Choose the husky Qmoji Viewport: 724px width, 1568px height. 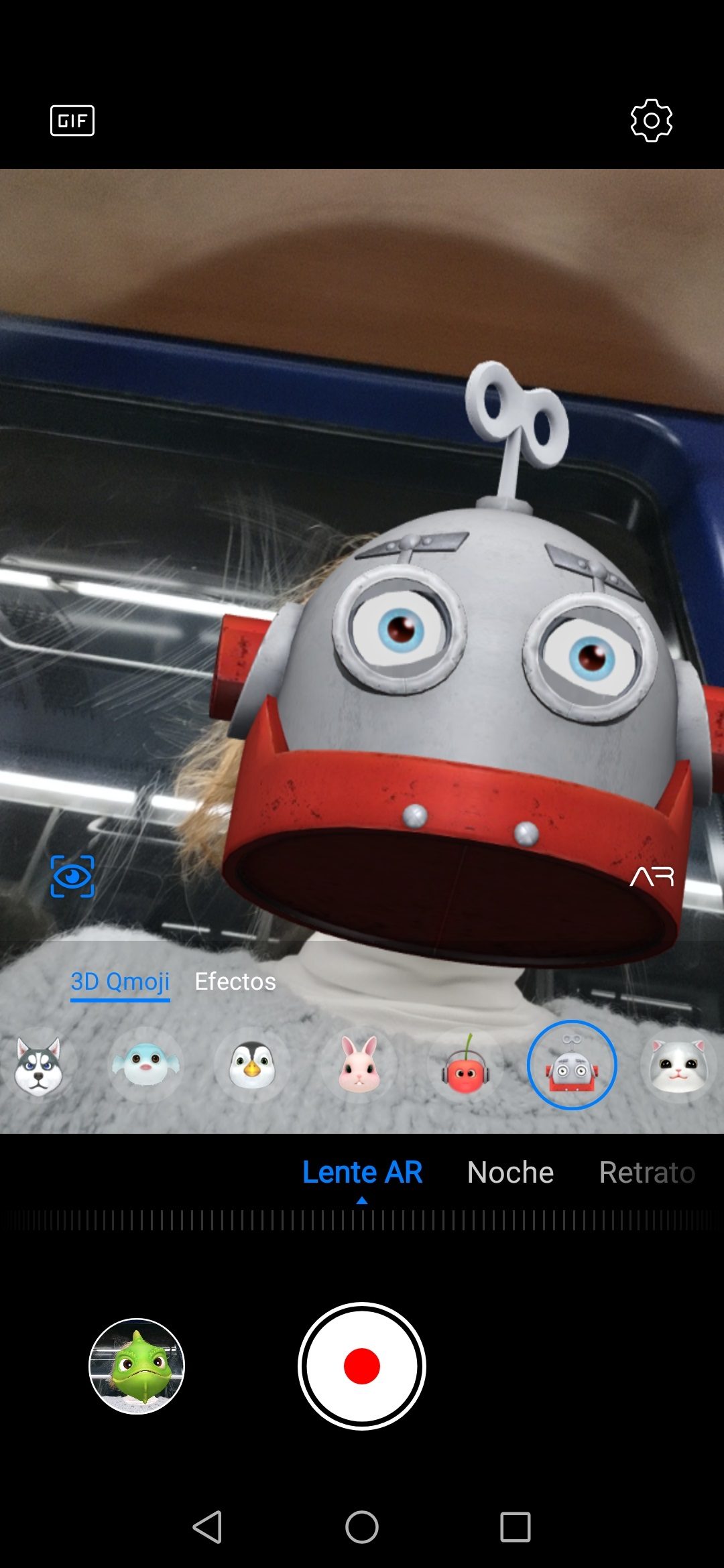(x=39, y=1065)
